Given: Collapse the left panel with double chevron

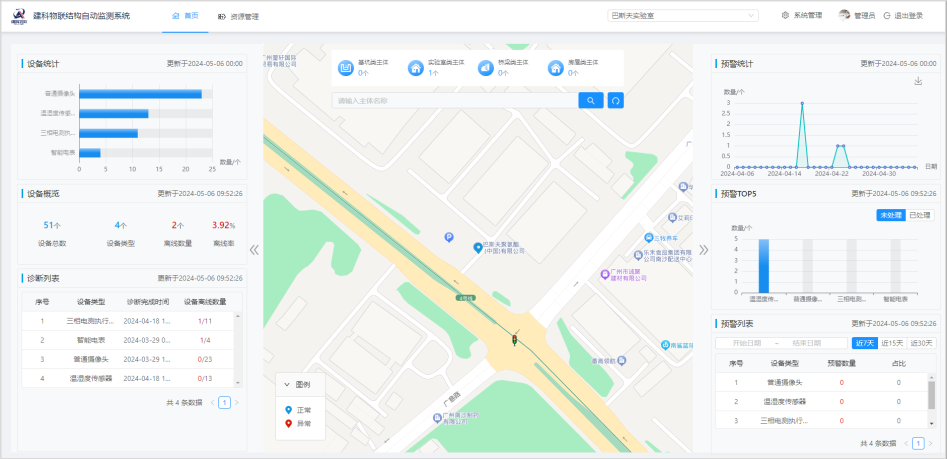Looking at the screenshot, I should tap(254, 250).
